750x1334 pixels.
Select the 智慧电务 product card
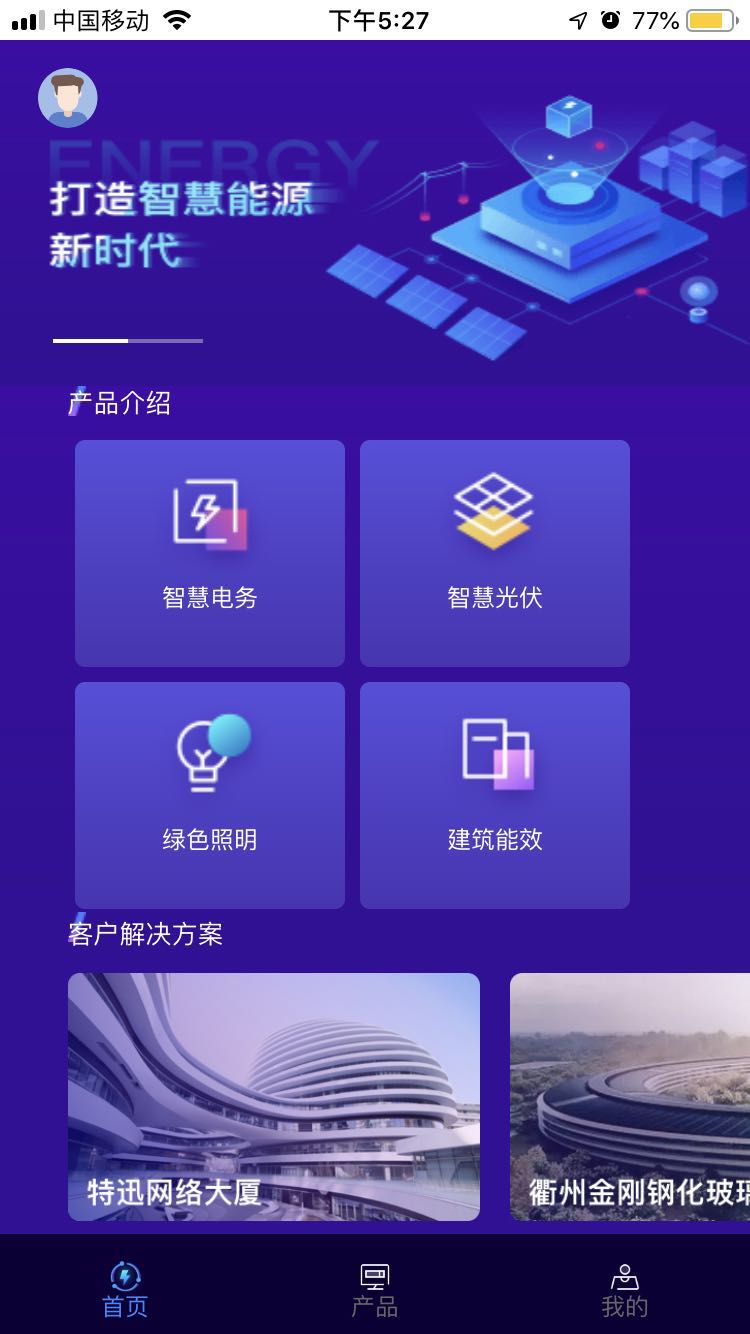coord(208,552)
